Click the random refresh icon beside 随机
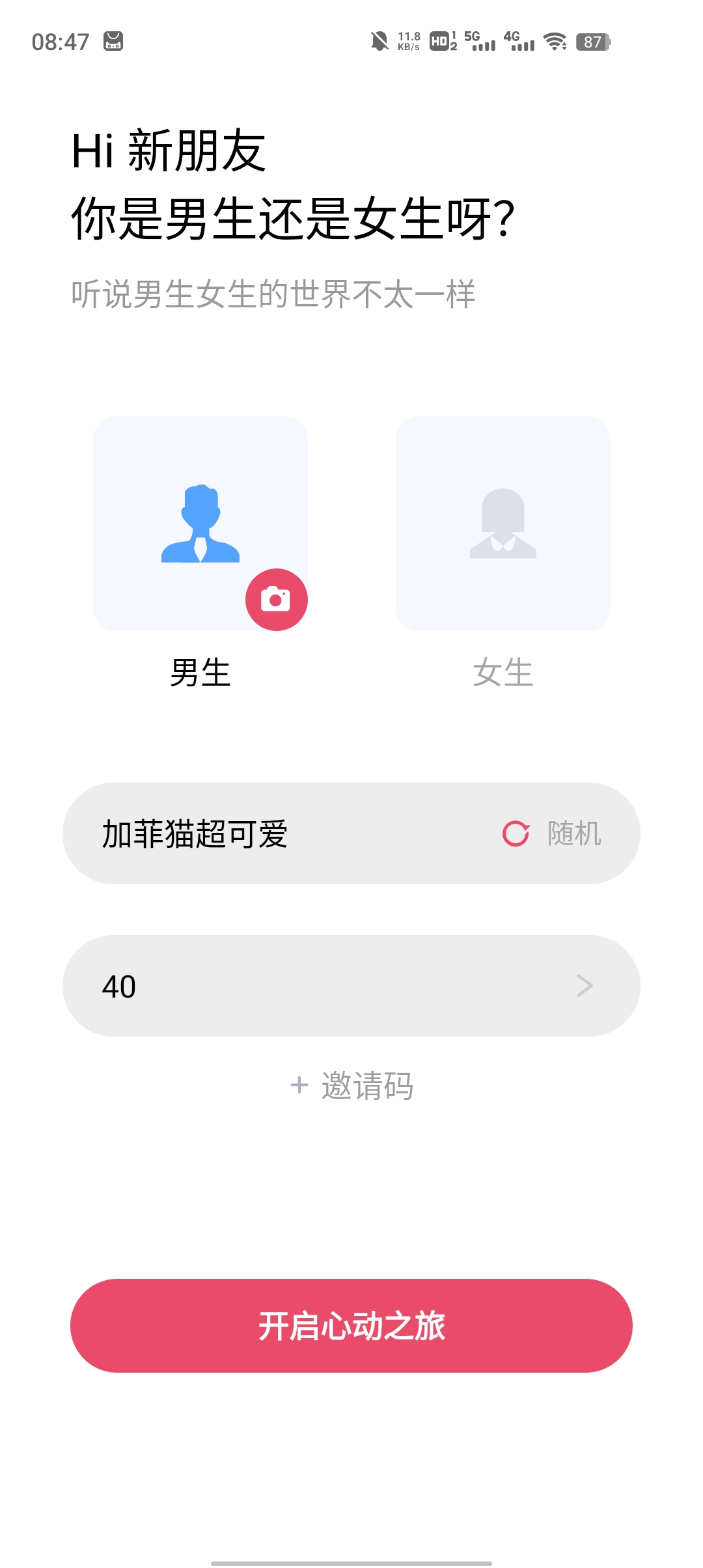This screenshot has height=1568, width=703. click(515, 833)
